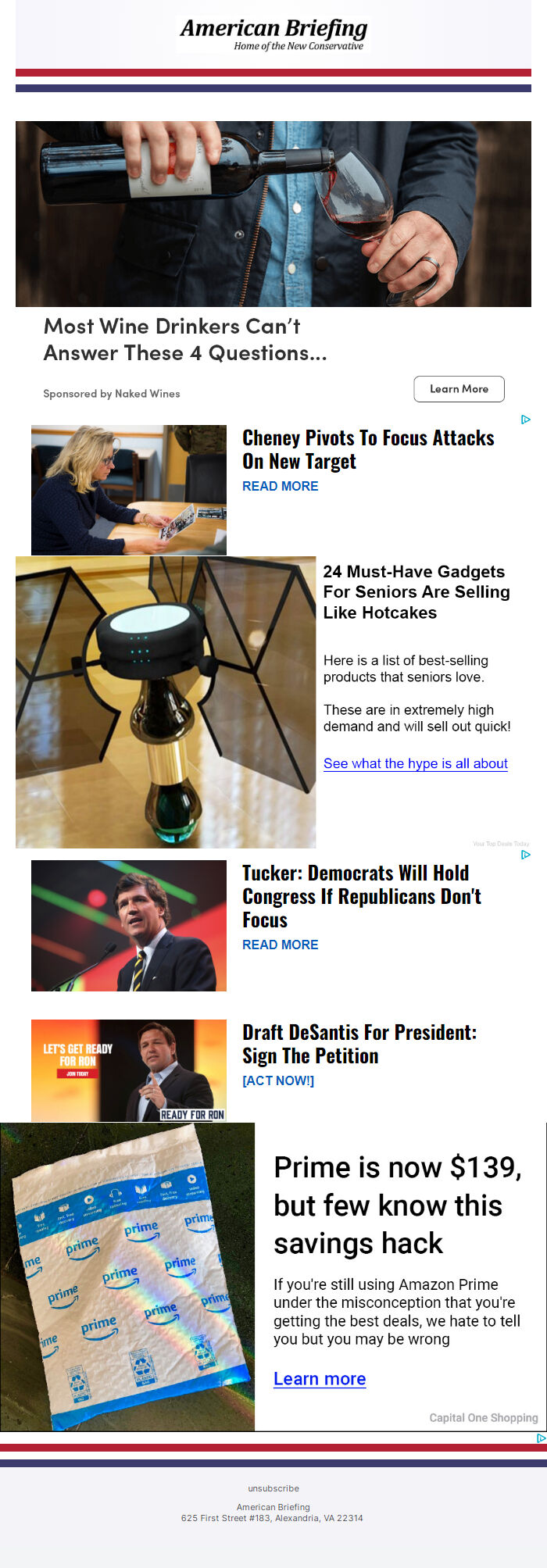Open the Prime package ad image
Viewport: 547px width, 1568px height.
coord(127,1277)
